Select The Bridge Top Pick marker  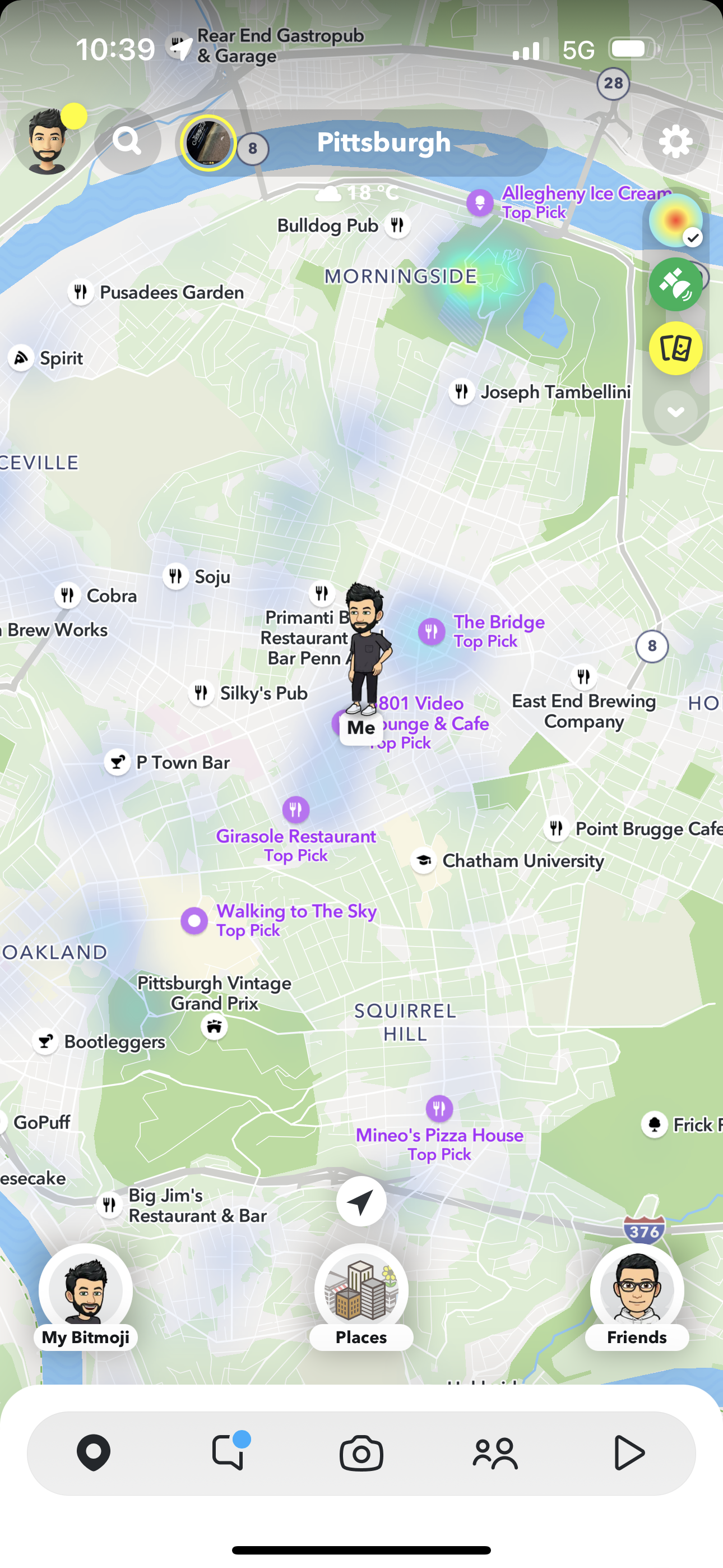pos(432,631)
